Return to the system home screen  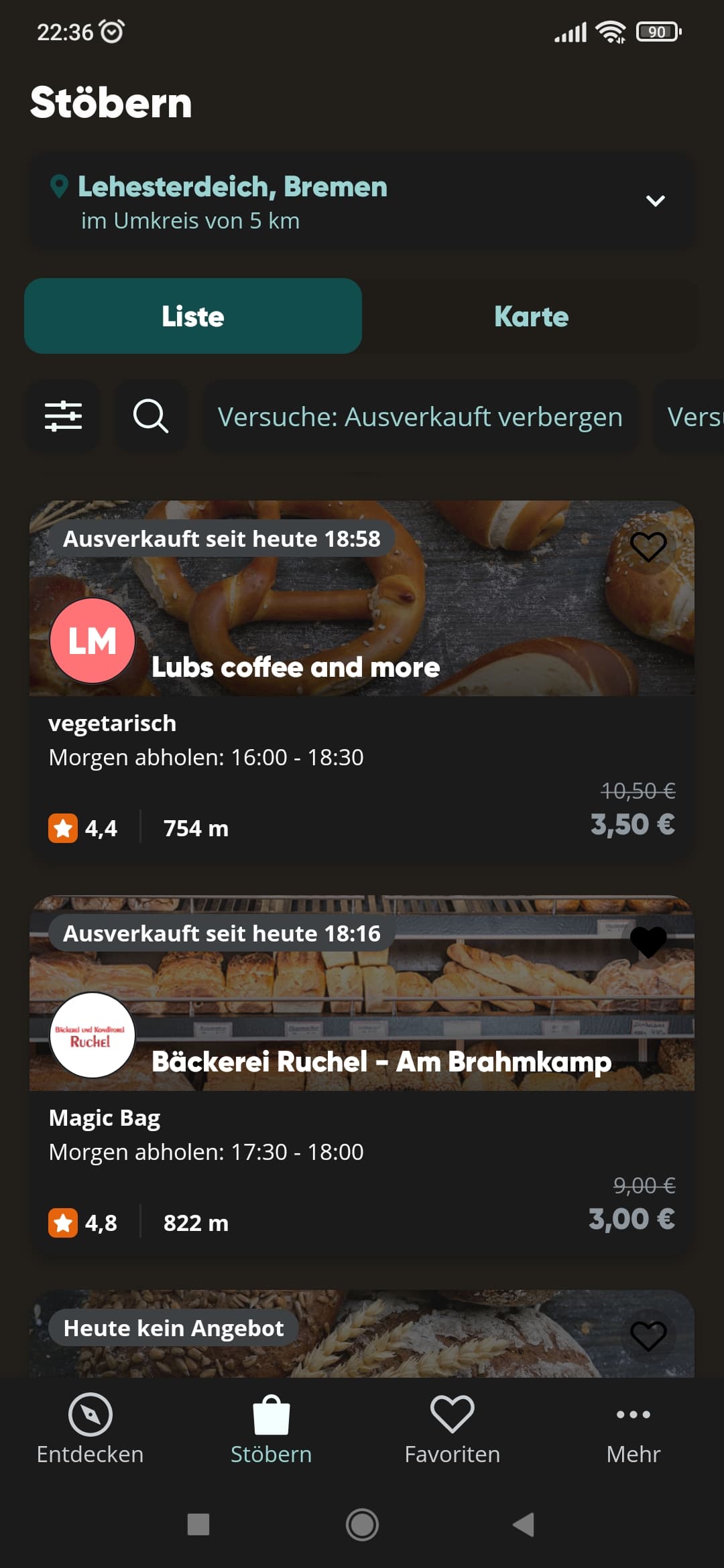point(362,1524)
